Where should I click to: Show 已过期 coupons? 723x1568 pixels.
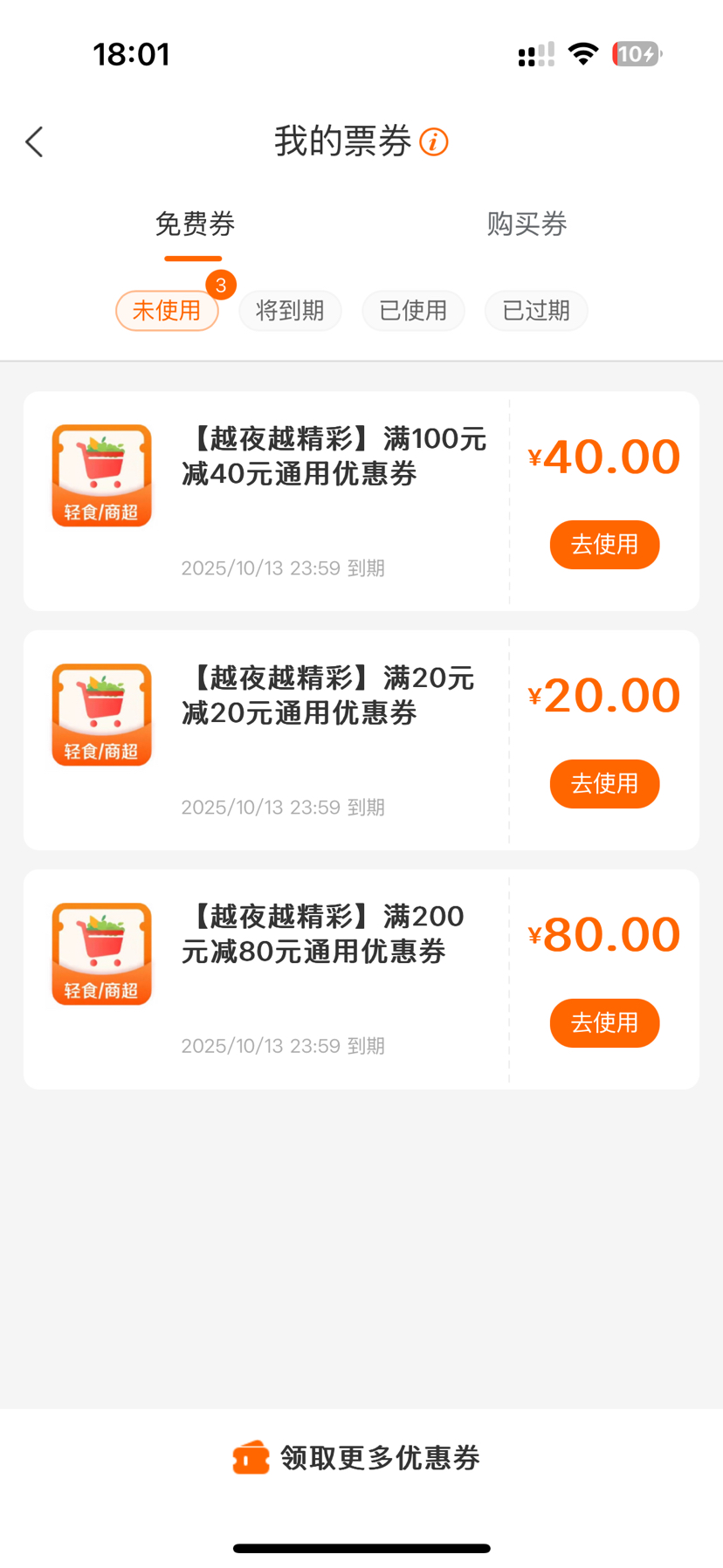point(536,311)
